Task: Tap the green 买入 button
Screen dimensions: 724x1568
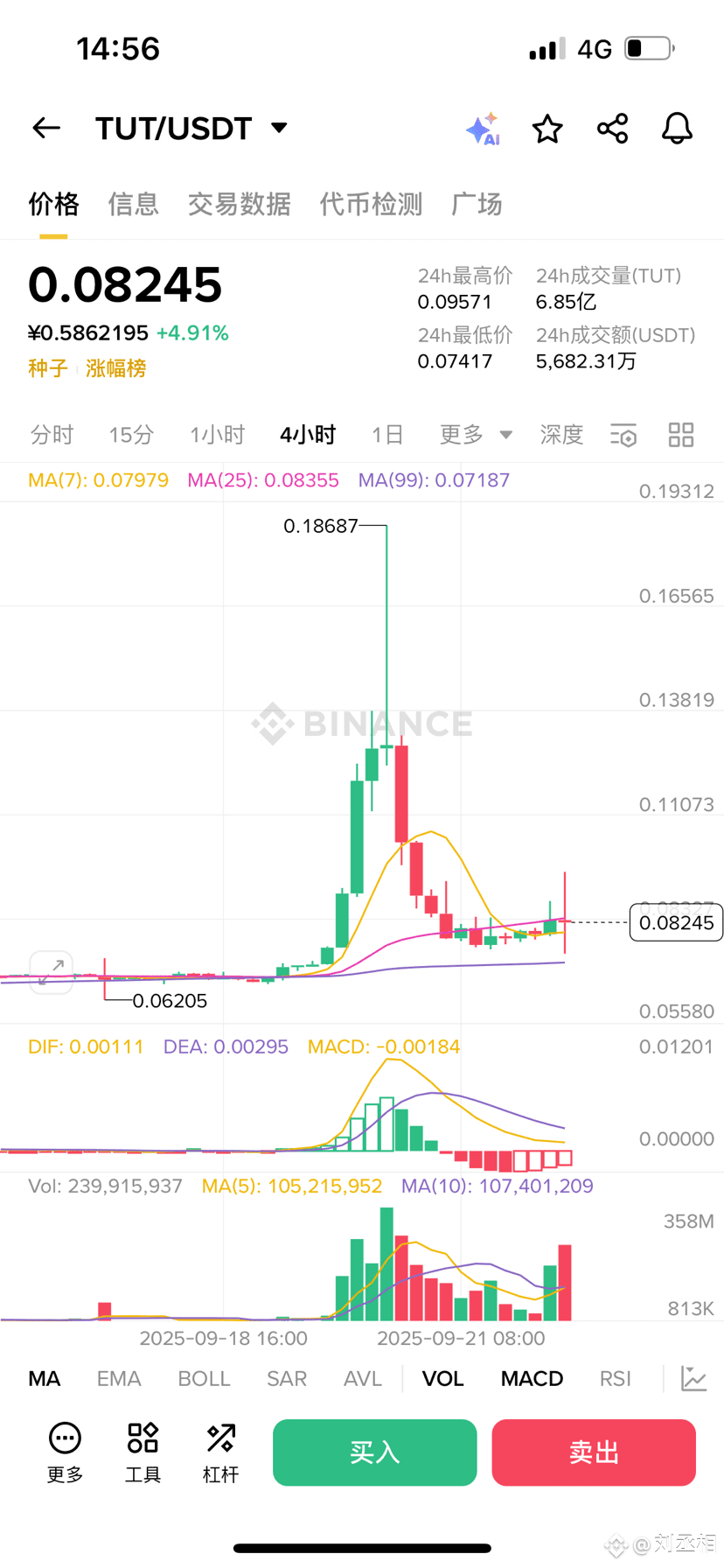Action: [x=374, y=1452]
